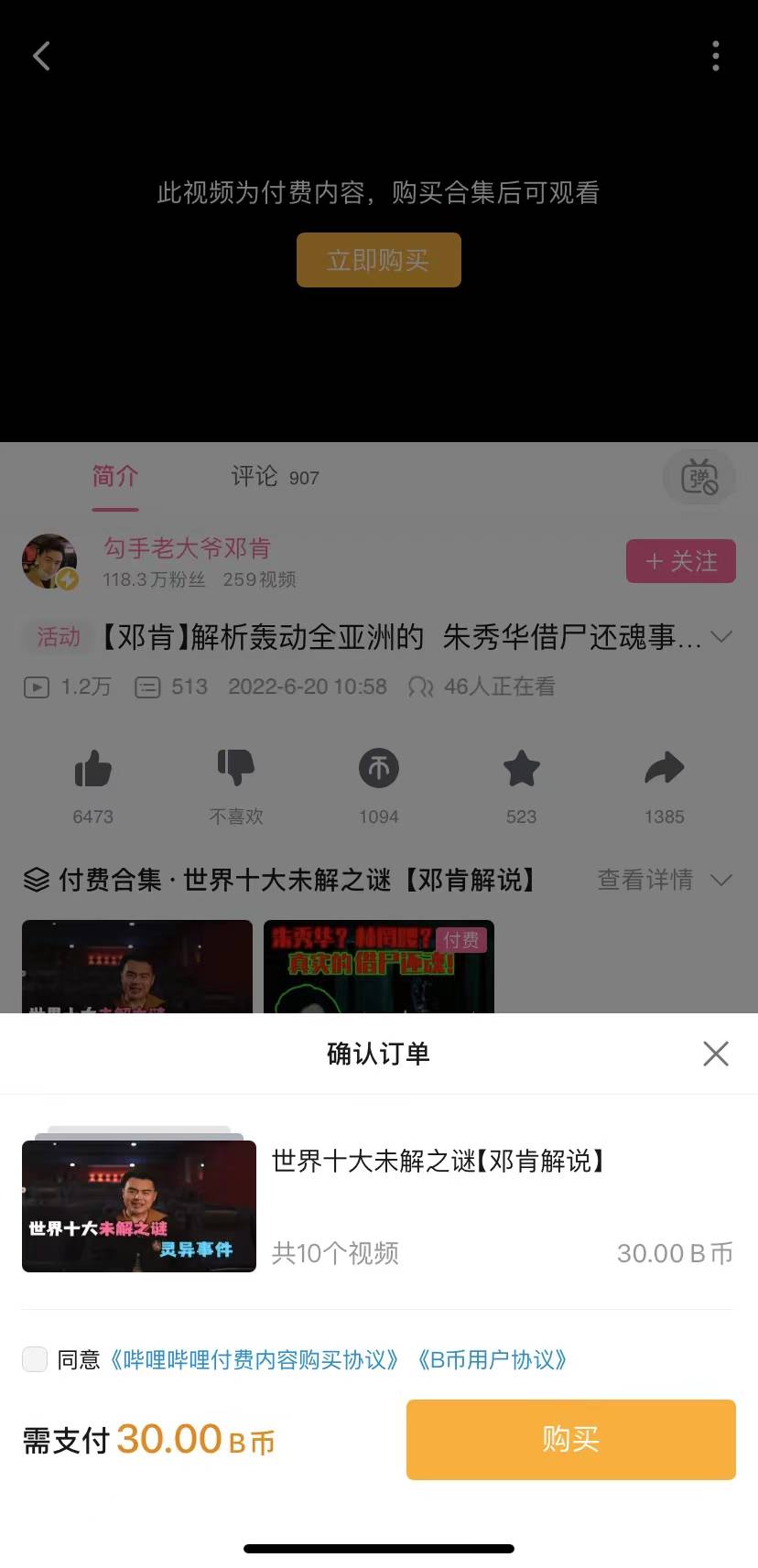Dismiss the 确认订单 order sheet

click(x=716, y=1054)
